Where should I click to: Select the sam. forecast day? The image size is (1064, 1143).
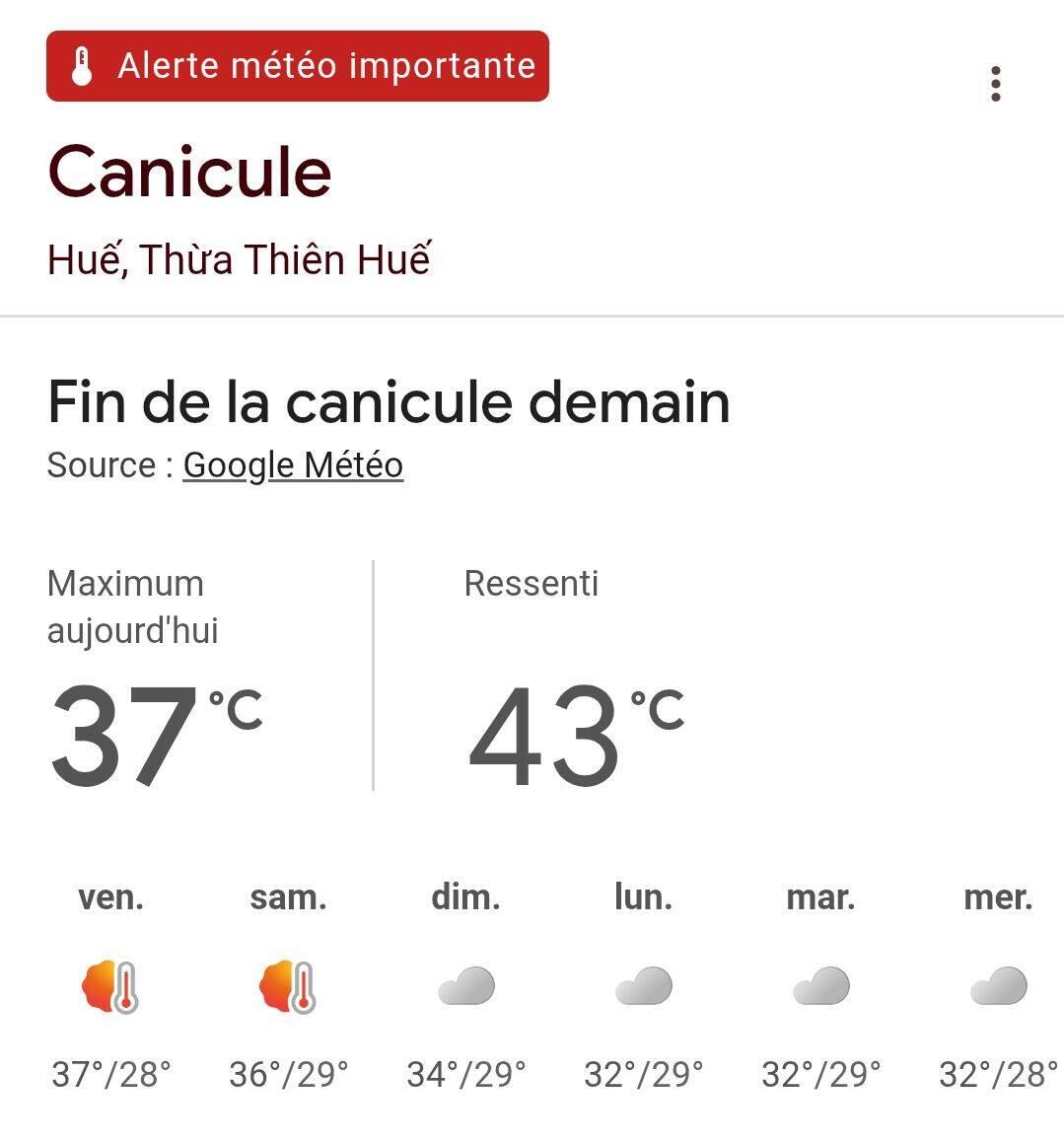click(x=288, y=985)
